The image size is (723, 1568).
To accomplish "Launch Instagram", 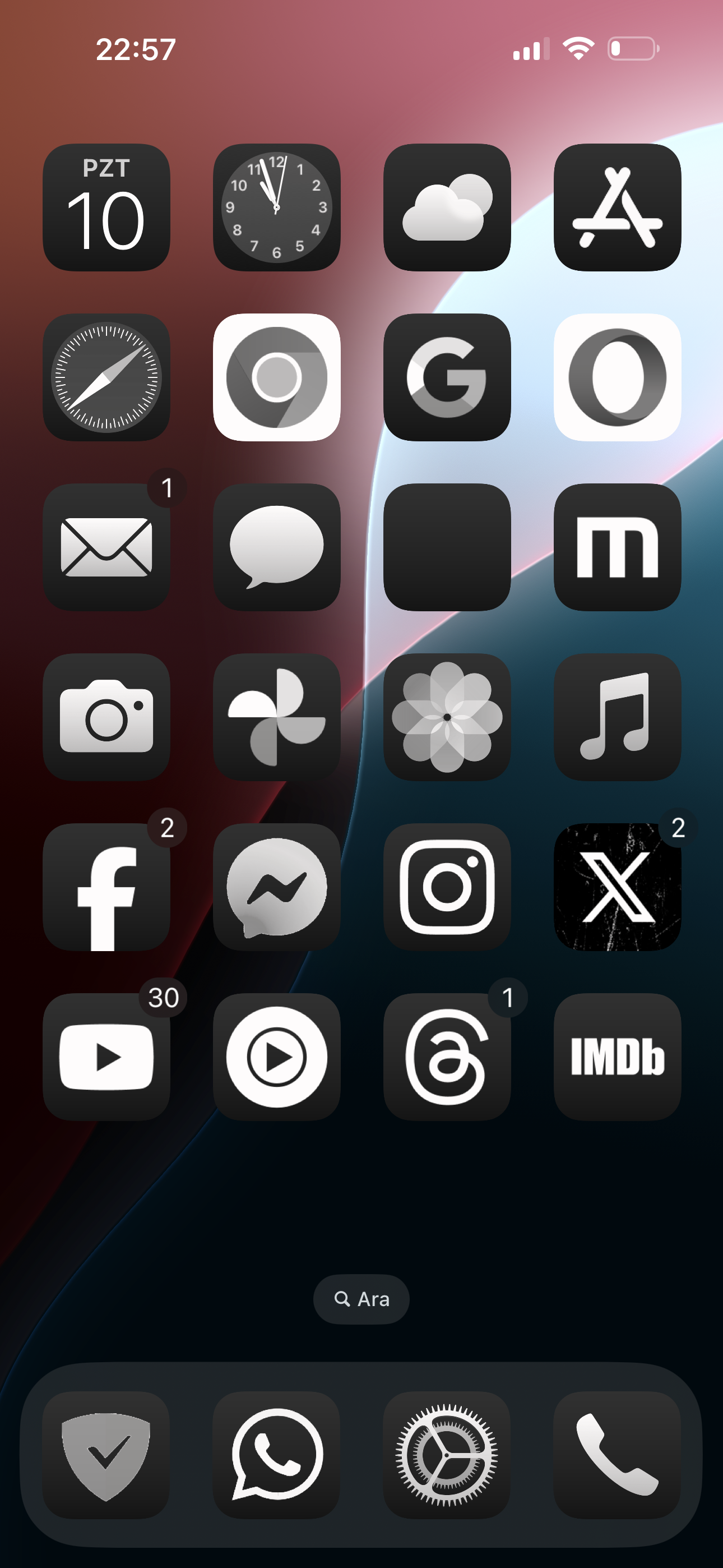I will click(x=447, y=887).
